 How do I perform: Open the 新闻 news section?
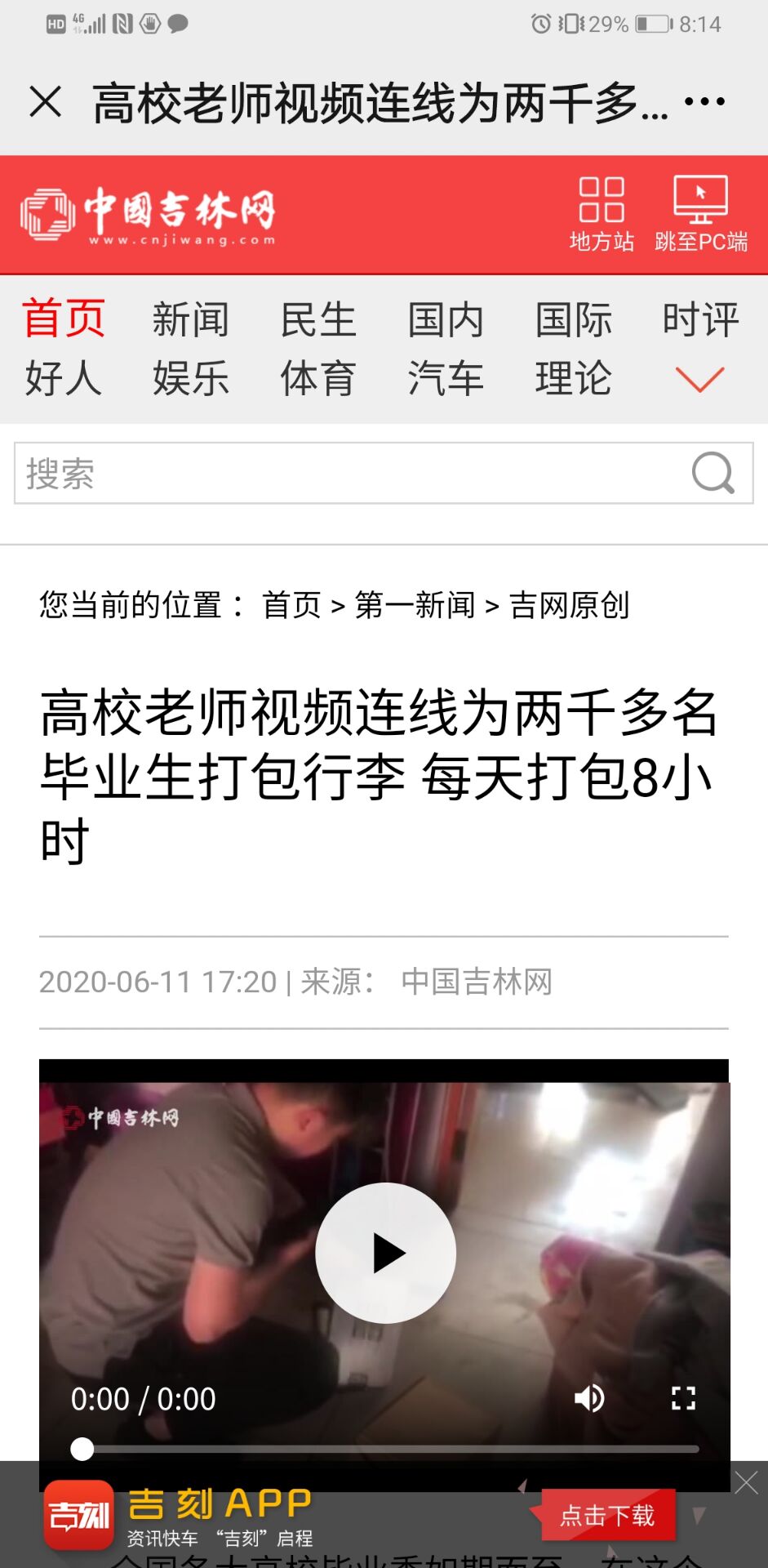tap(190, 318)
